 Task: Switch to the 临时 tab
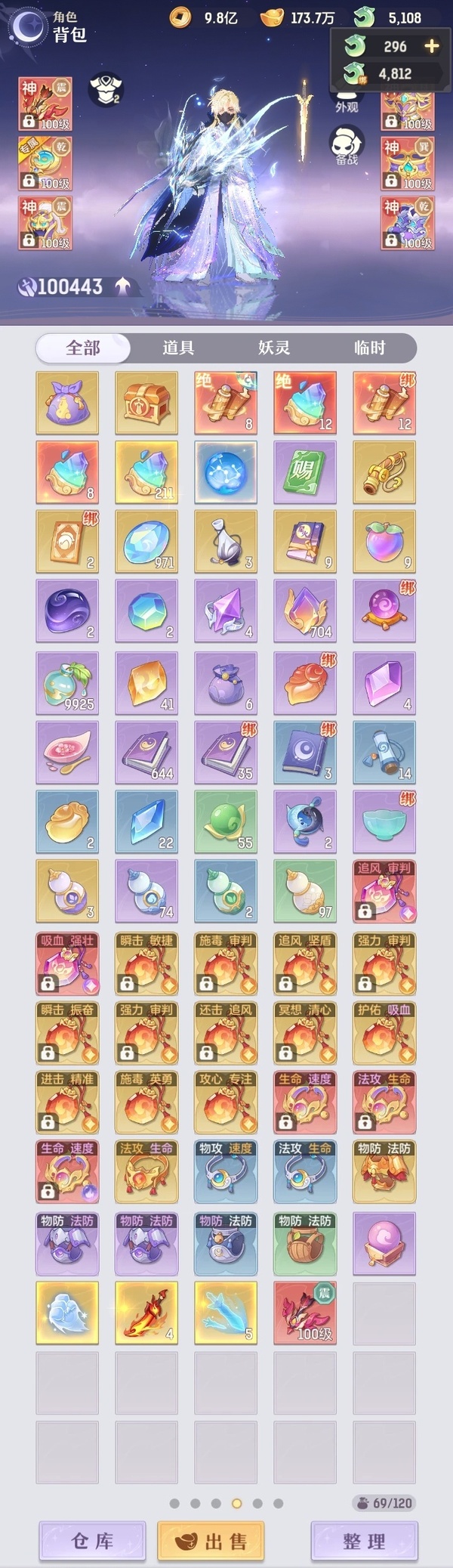click(x=369, y=348)
